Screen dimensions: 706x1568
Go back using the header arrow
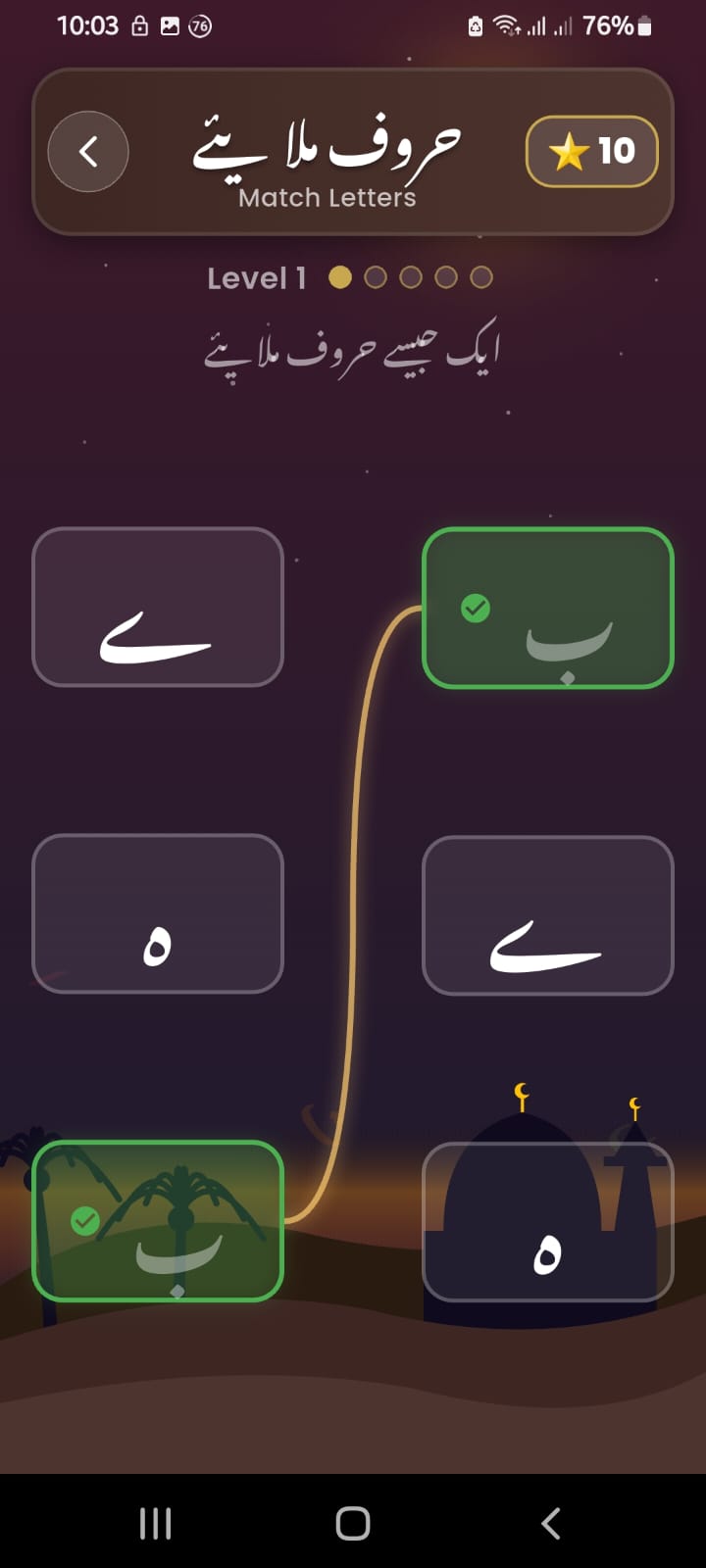[x=88, y=152]
